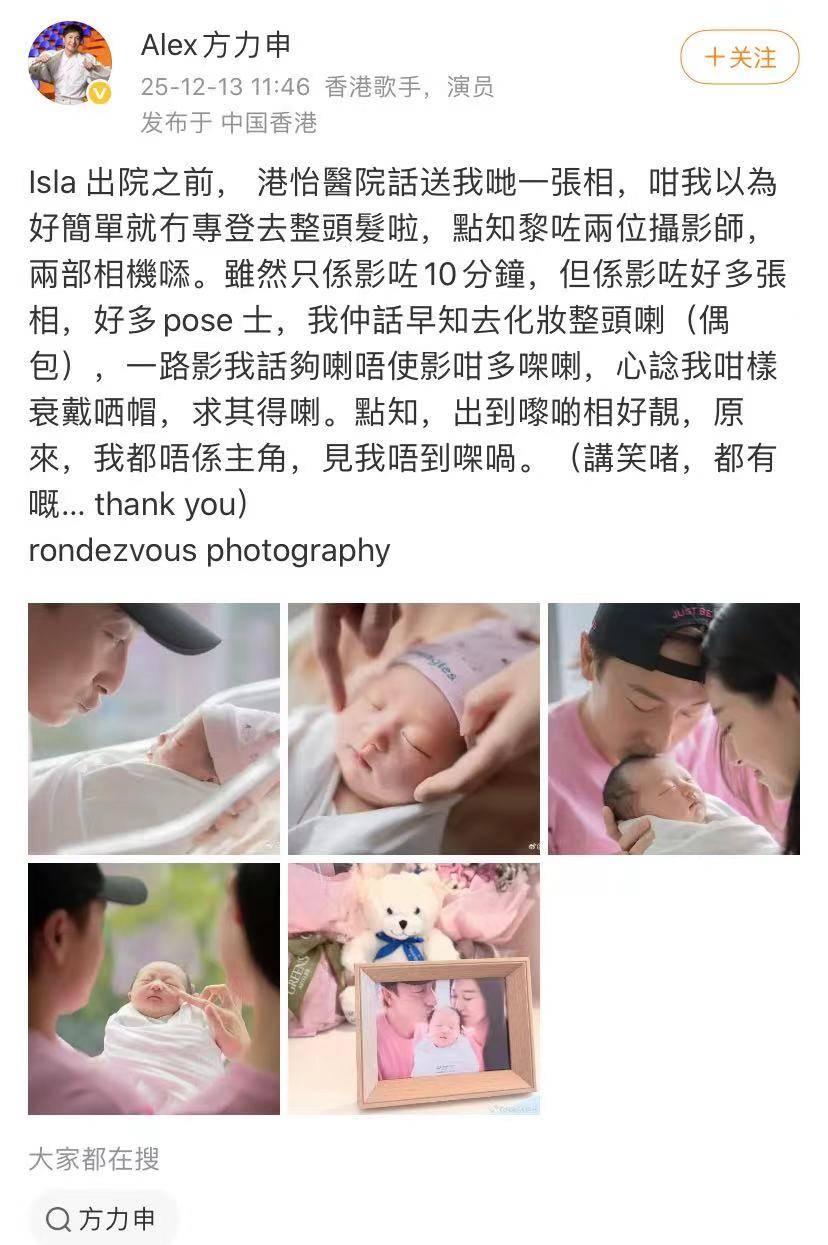Open the photo of parents kissing the baby
828x1245 pixels.
[x=673, y=728]
